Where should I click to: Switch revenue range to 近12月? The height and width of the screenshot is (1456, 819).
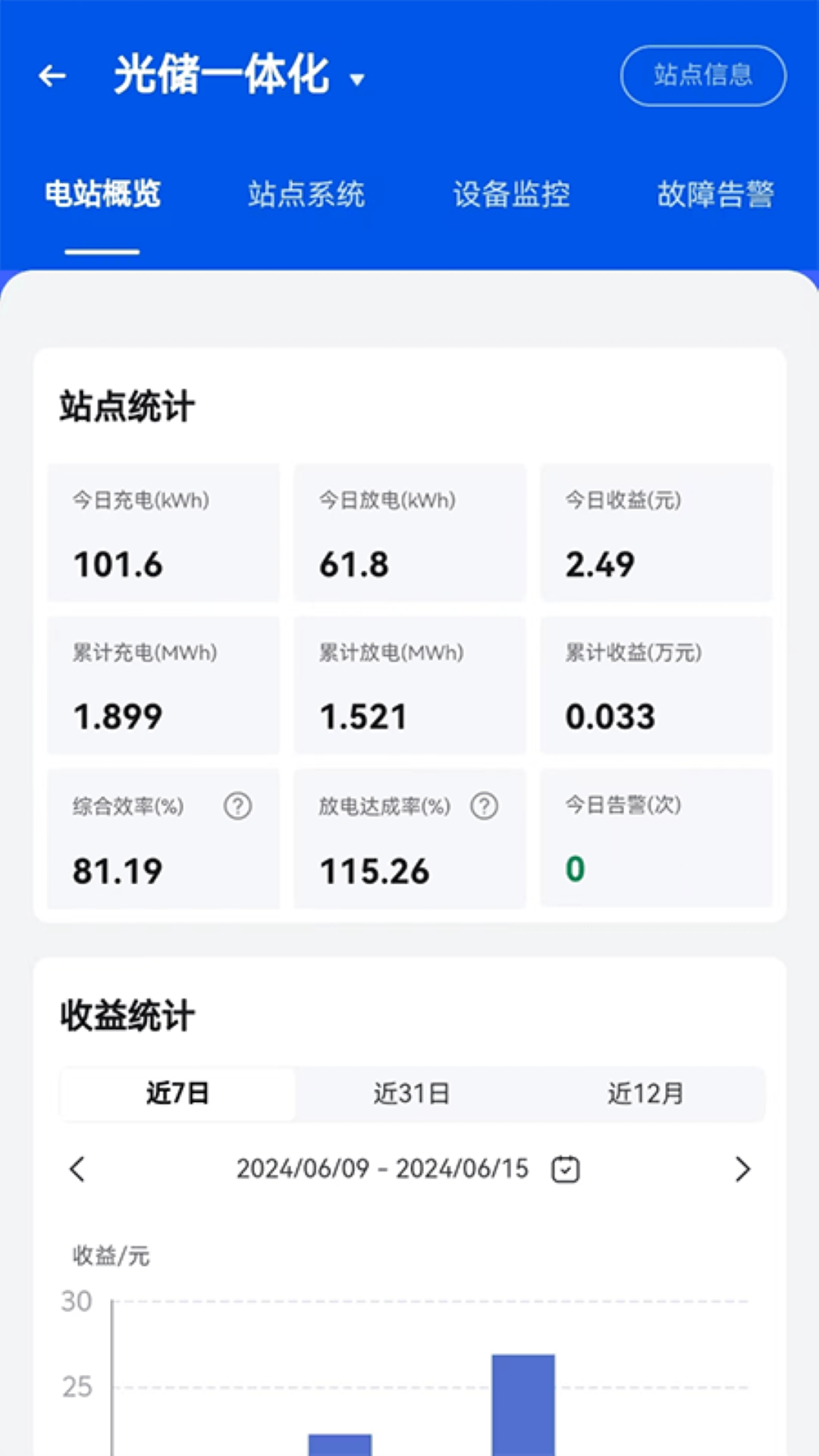pos(645,1094)
